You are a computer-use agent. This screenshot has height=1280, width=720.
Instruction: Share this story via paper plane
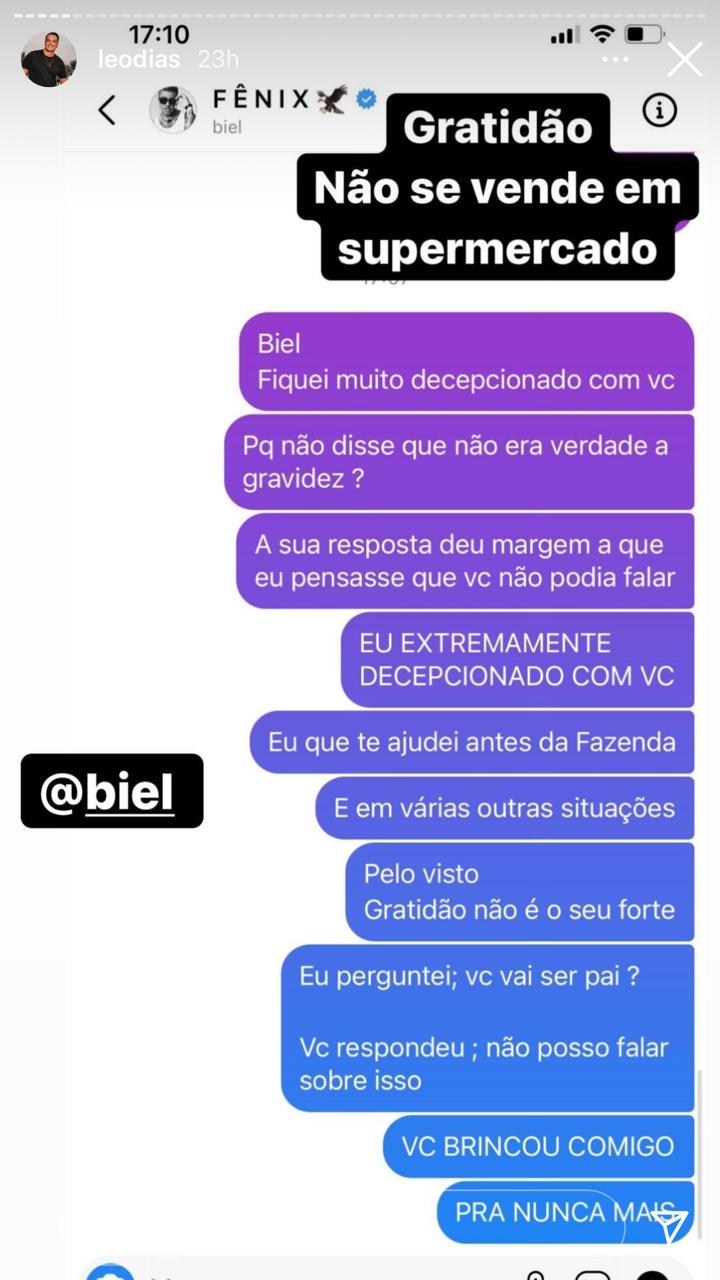click(669, 1224)
